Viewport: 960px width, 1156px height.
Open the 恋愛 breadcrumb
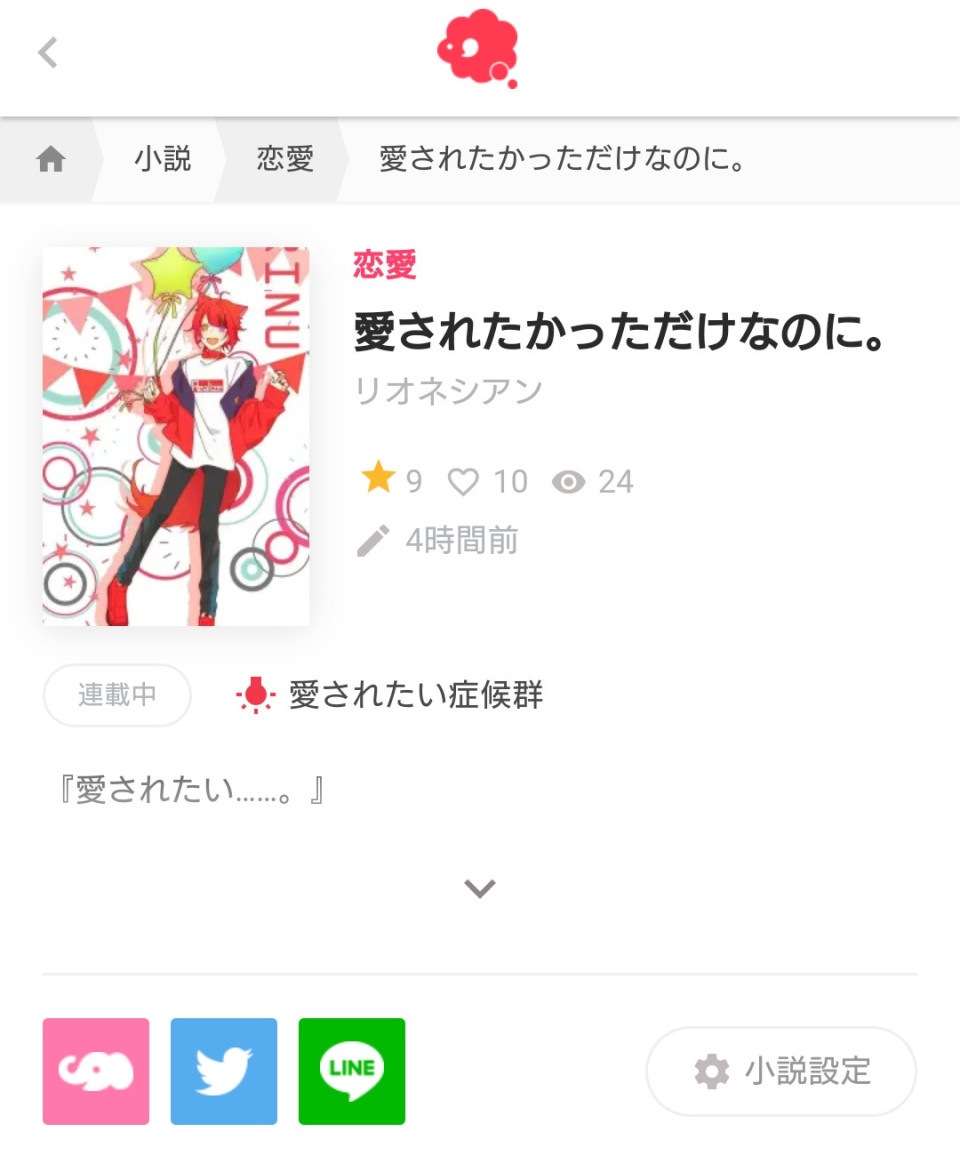(285, 159)
